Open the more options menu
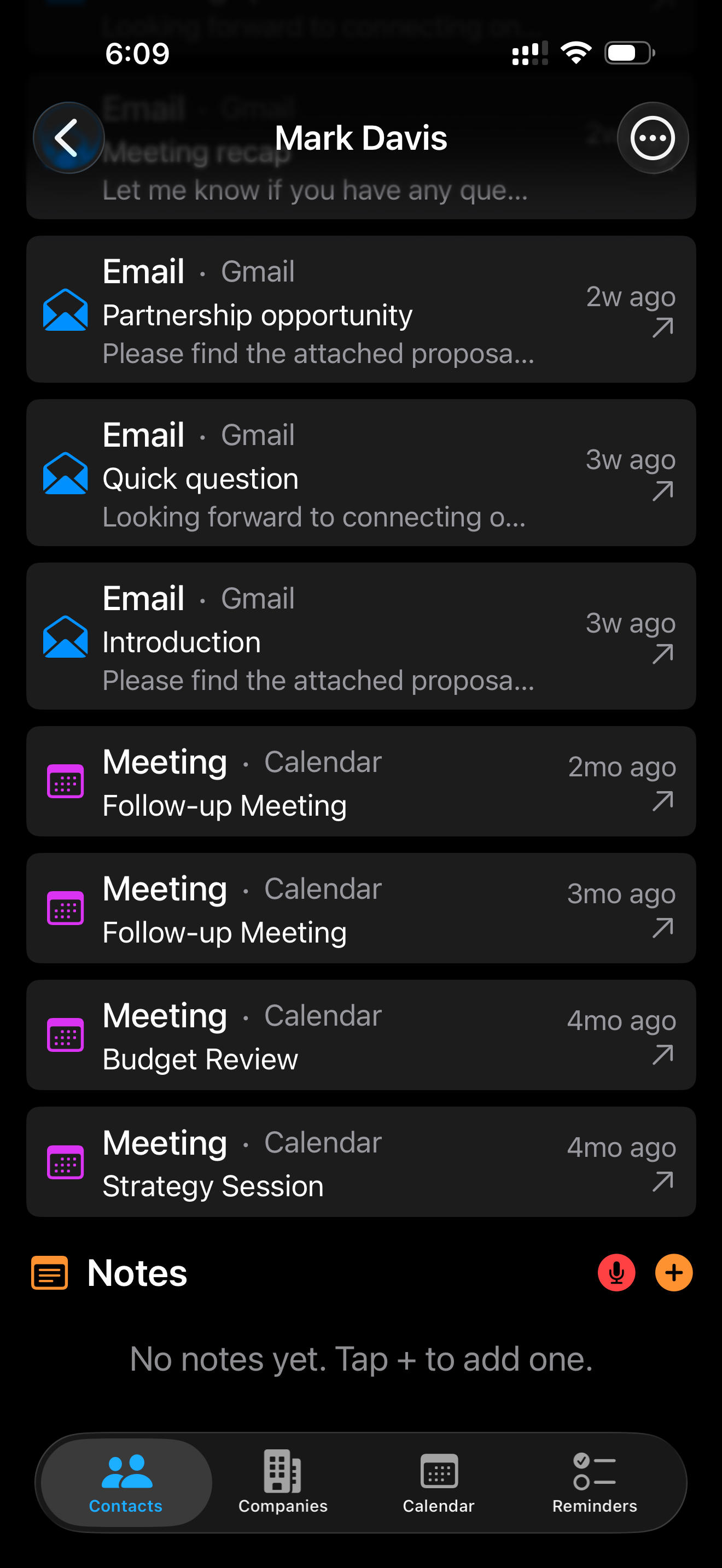The image size is (722, 1568). tap(652, 138)
